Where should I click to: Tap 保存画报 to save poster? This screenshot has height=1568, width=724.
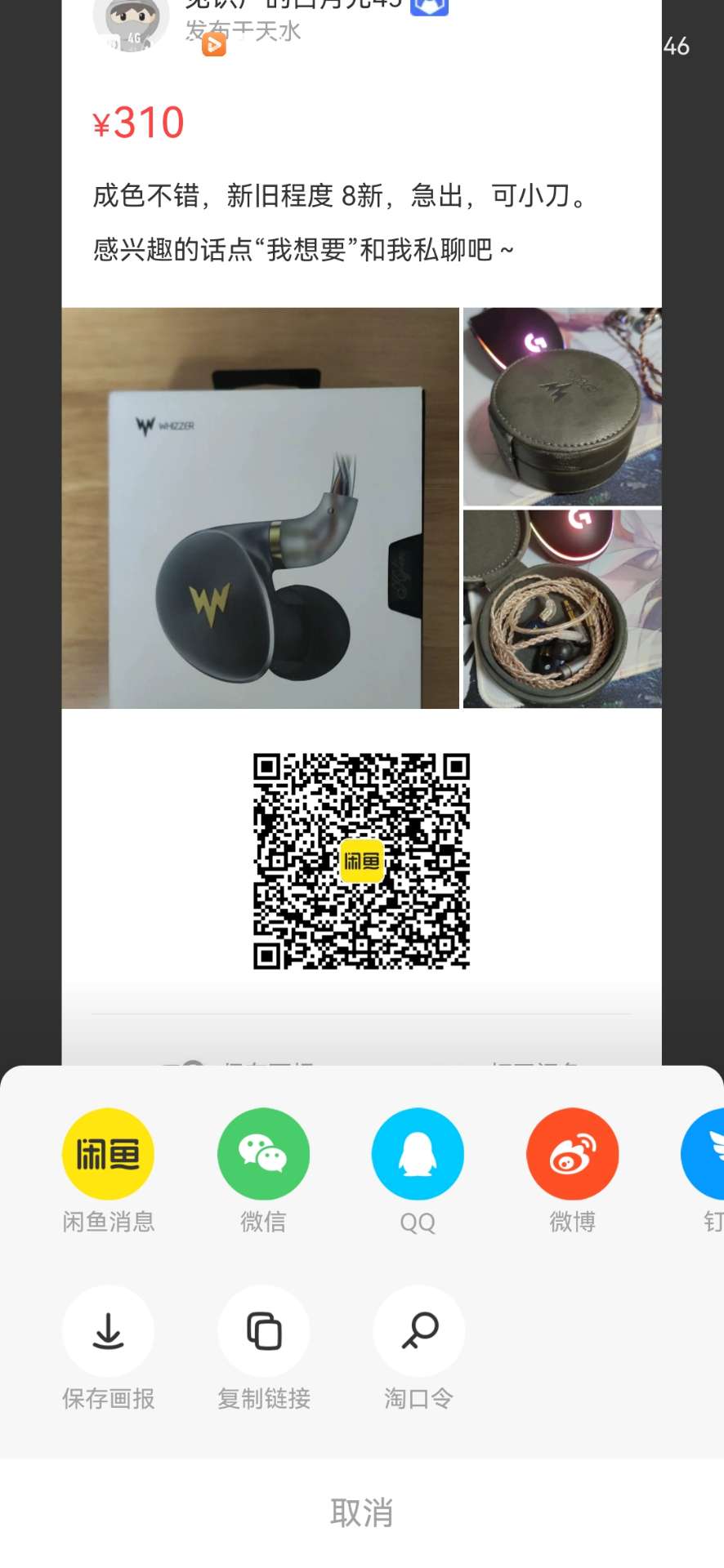coord(108,1332)
